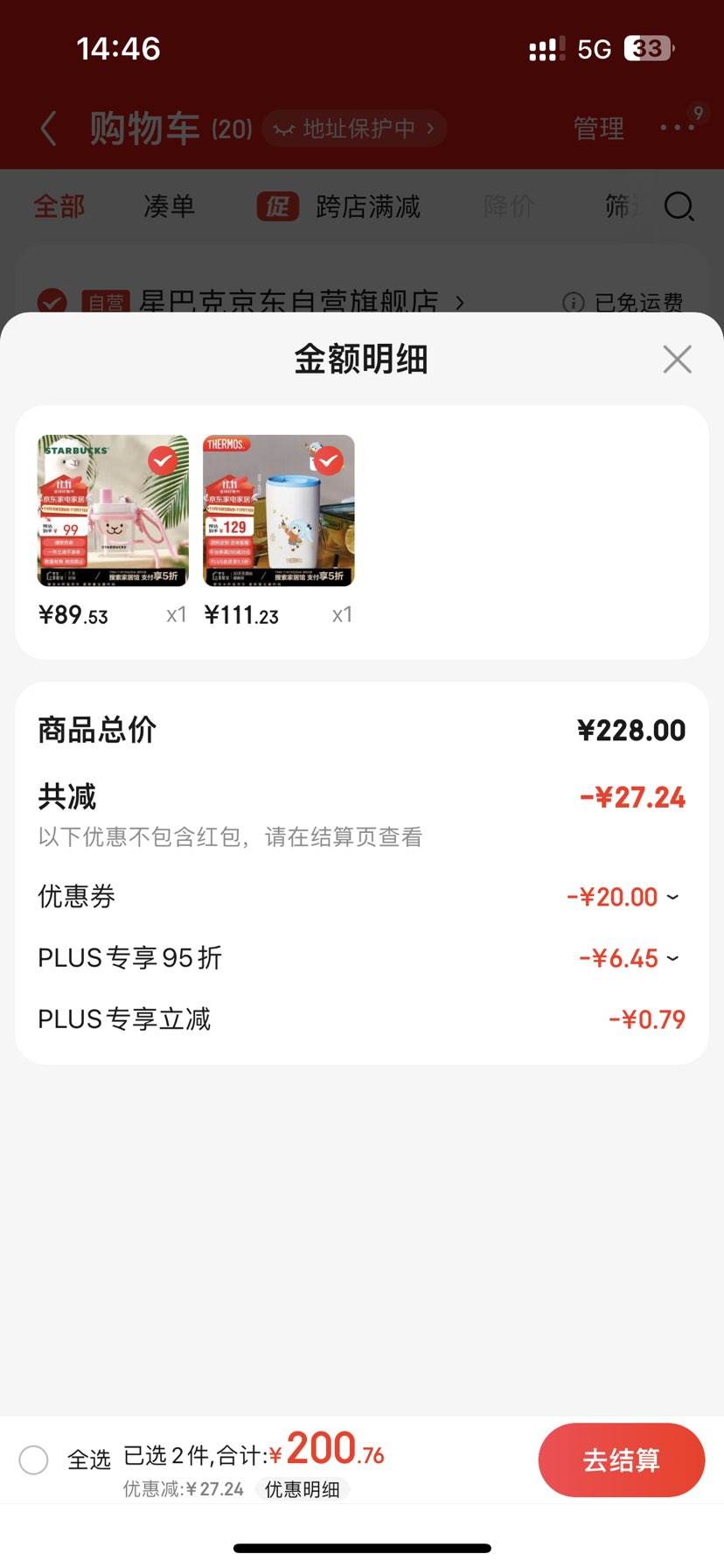Viewport: 724px width, 1568px height.
Task: Open the 地址保护中 address protection pill
Action: tap(353, 128)
